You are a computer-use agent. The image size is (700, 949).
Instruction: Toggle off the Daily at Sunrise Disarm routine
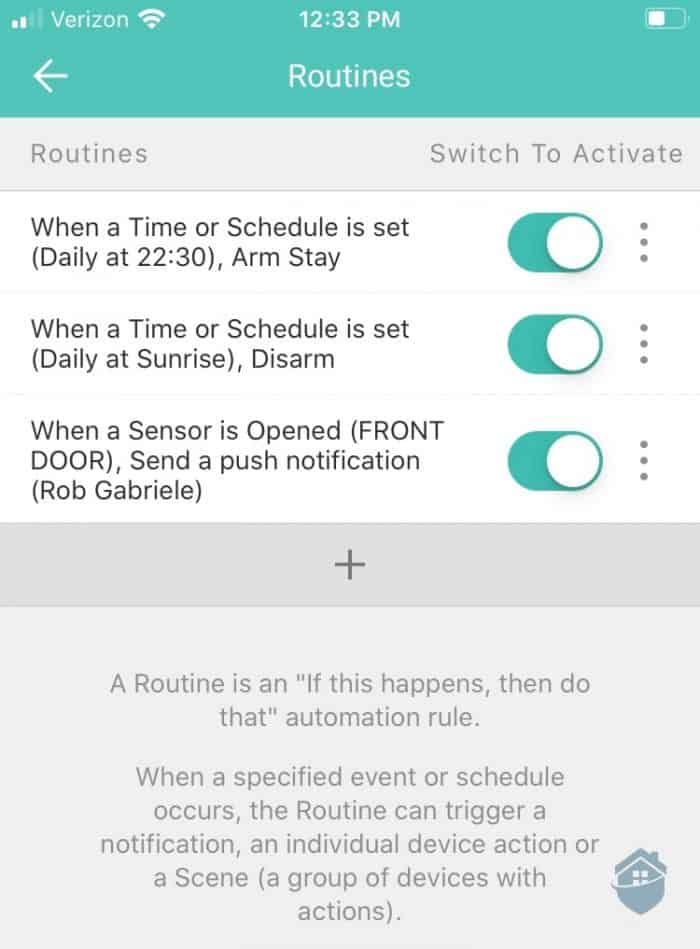[555, 344]
